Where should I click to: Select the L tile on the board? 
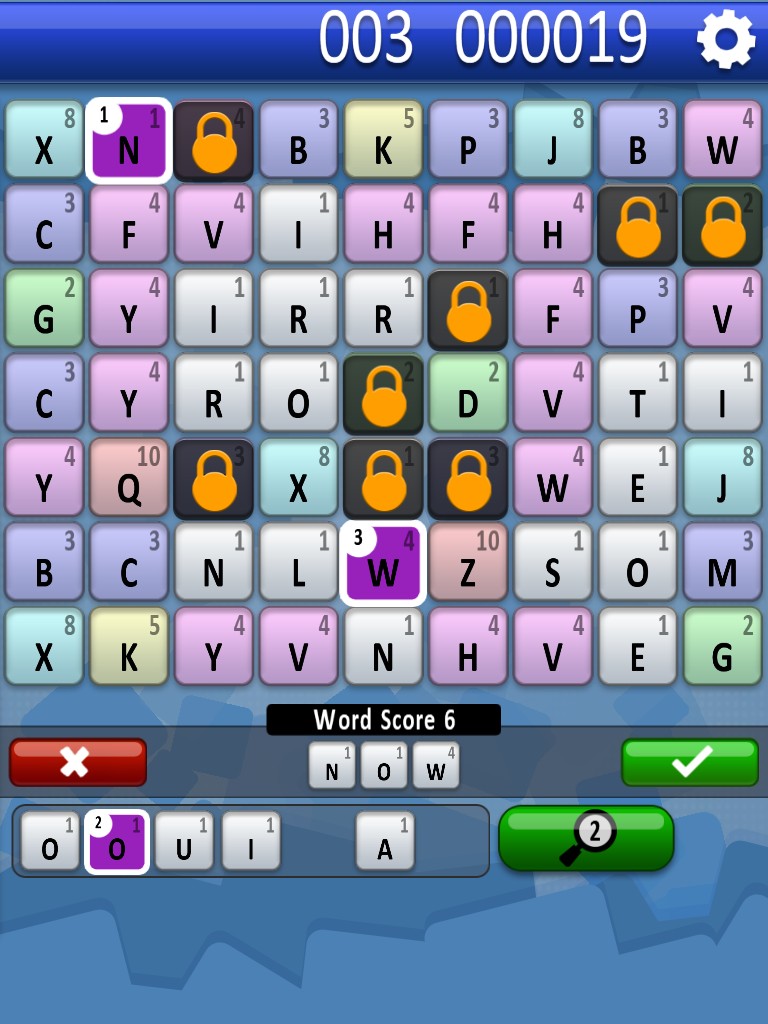(x=298, y=564)
